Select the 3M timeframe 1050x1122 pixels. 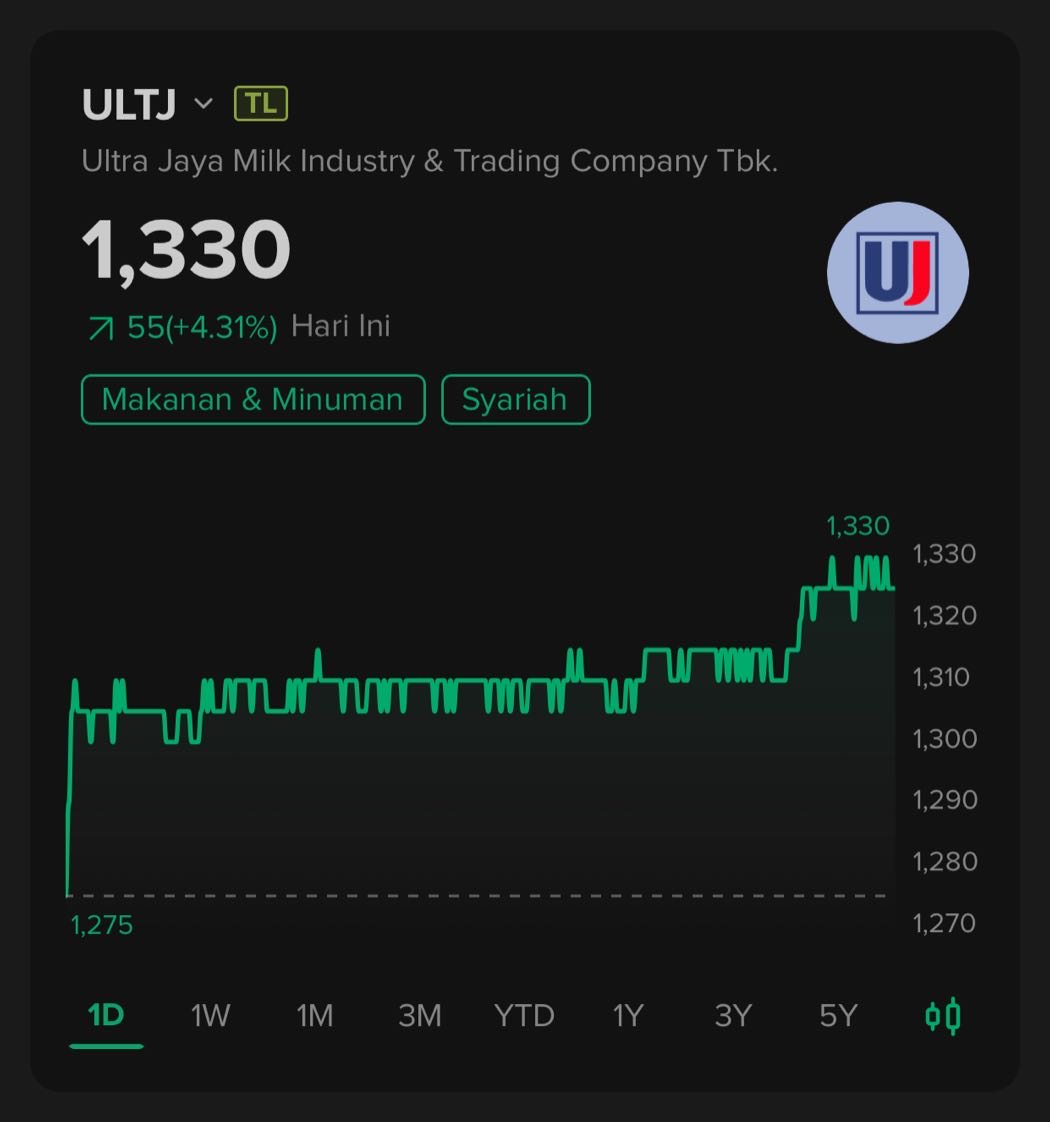tap(420, 1015)
